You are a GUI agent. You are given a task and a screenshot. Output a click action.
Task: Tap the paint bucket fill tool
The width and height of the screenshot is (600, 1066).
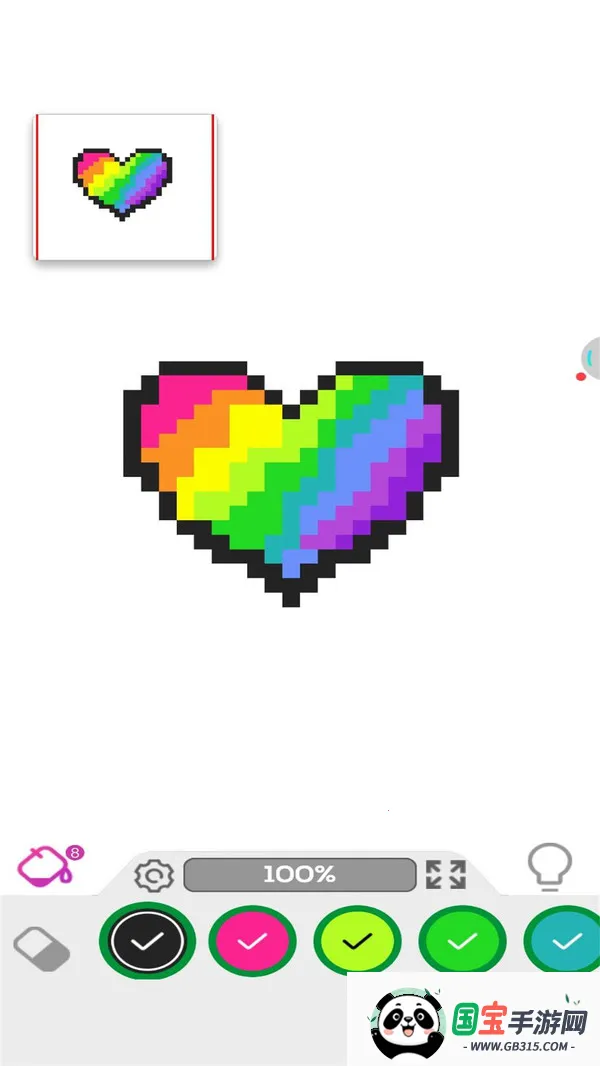tap(46, 865)
